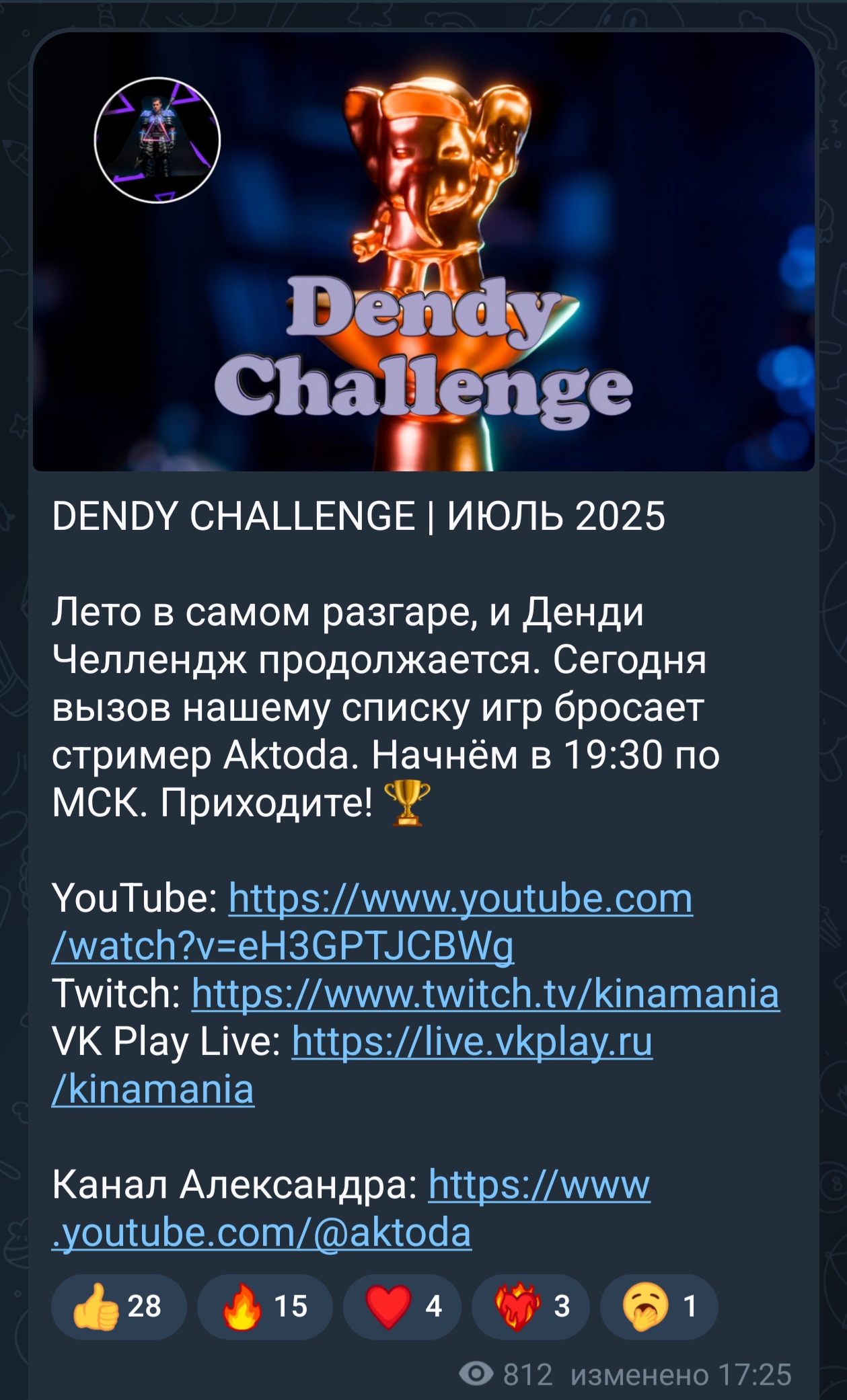
Task: Open the YouTube watch link
Action: pyautogui.click(x=372, y=922)
